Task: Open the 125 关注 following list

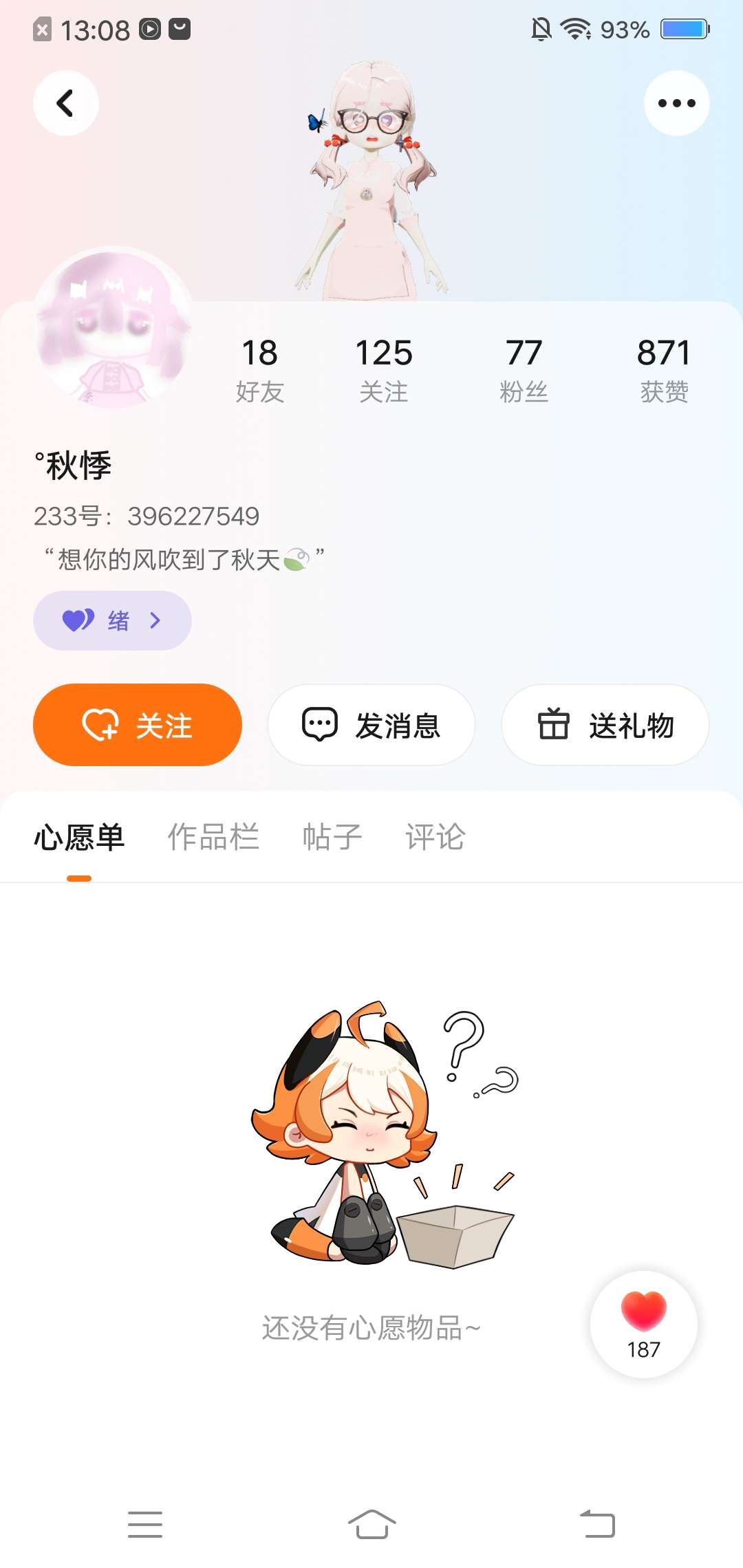Action: point(383,369)
